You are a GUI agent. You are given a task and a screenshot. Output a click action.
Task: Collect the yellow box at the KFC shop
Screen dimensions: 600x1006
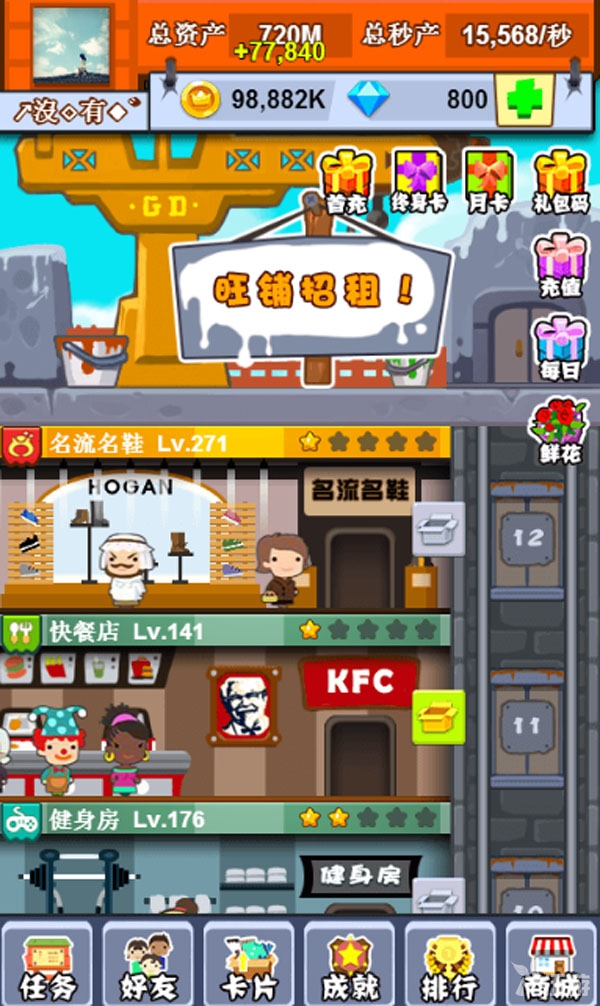tap(438, 716)
